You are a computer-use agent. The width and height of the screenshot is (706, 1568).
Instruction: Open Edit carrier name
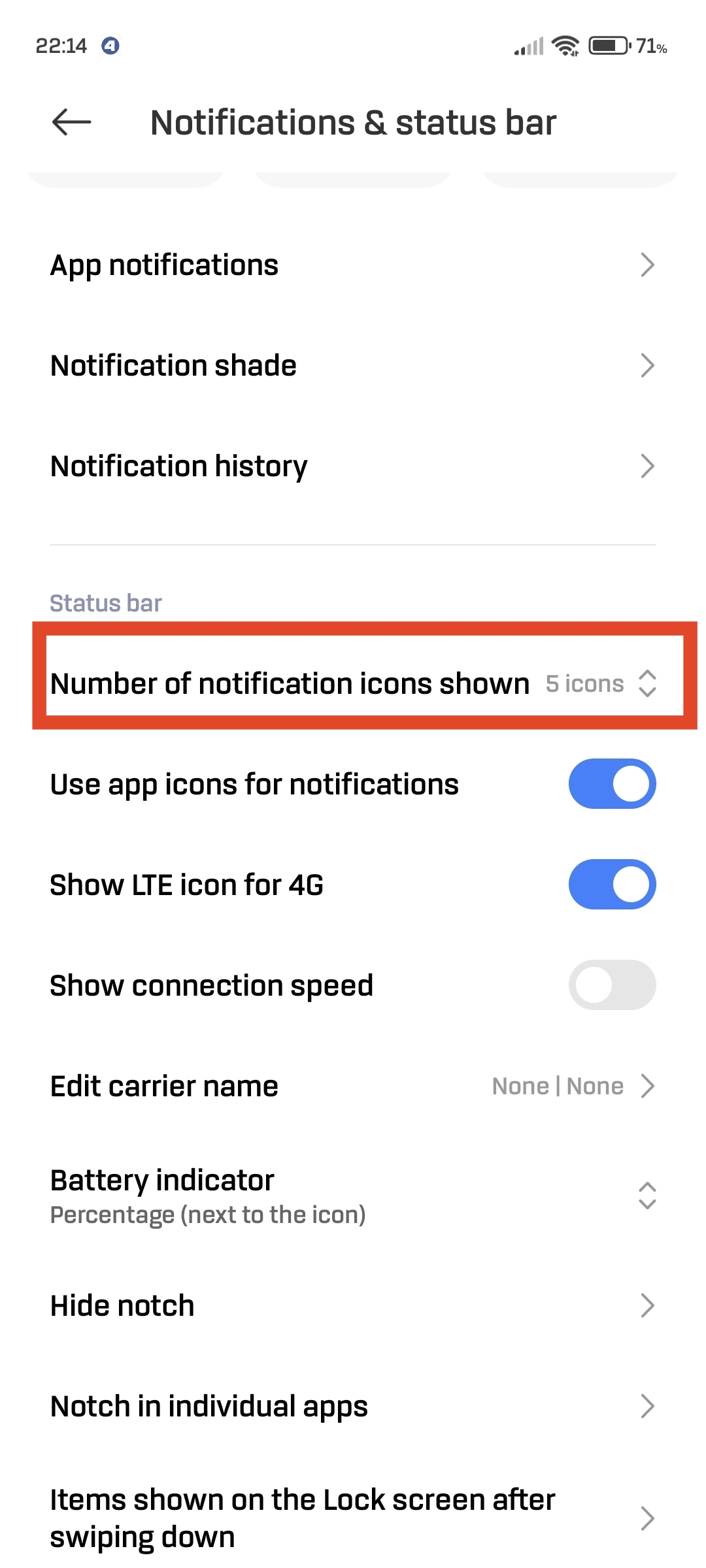(x=353, y=1086)
